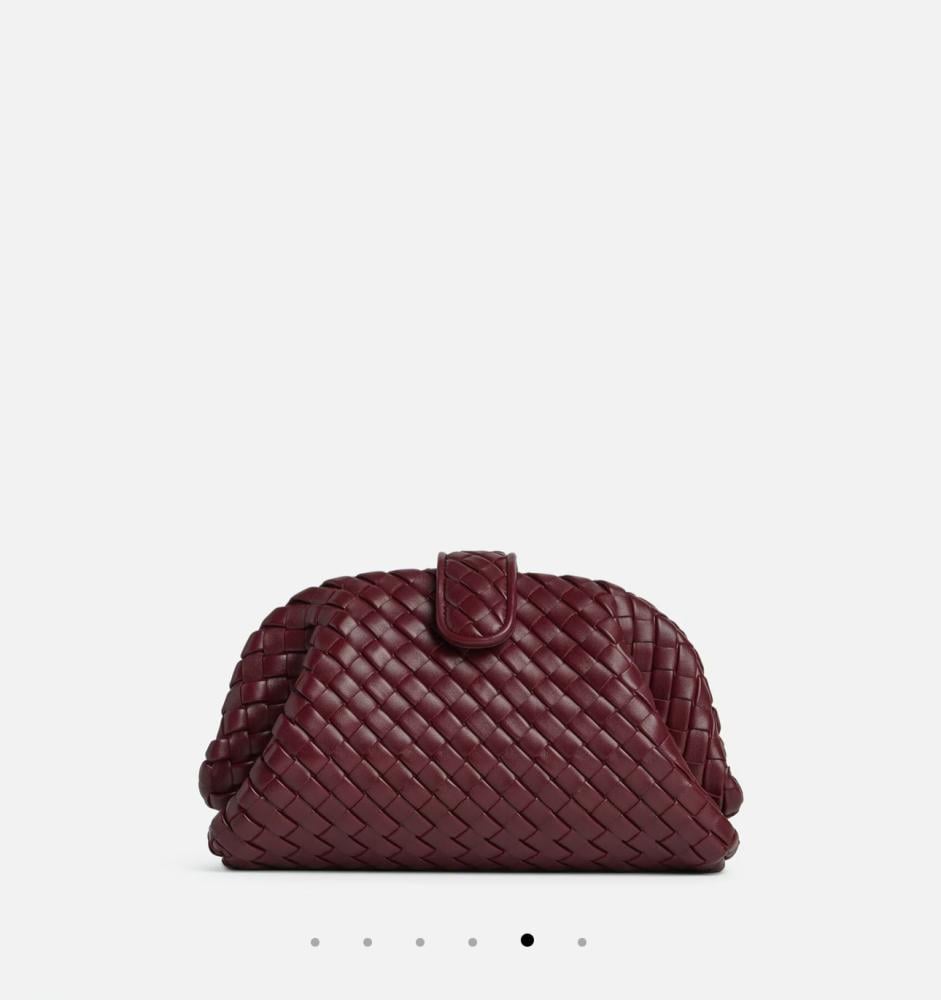Viewport: 941px width, 1000px height.
Task: Go to the third gallery image dot
Action: click(x=420, y=942)
